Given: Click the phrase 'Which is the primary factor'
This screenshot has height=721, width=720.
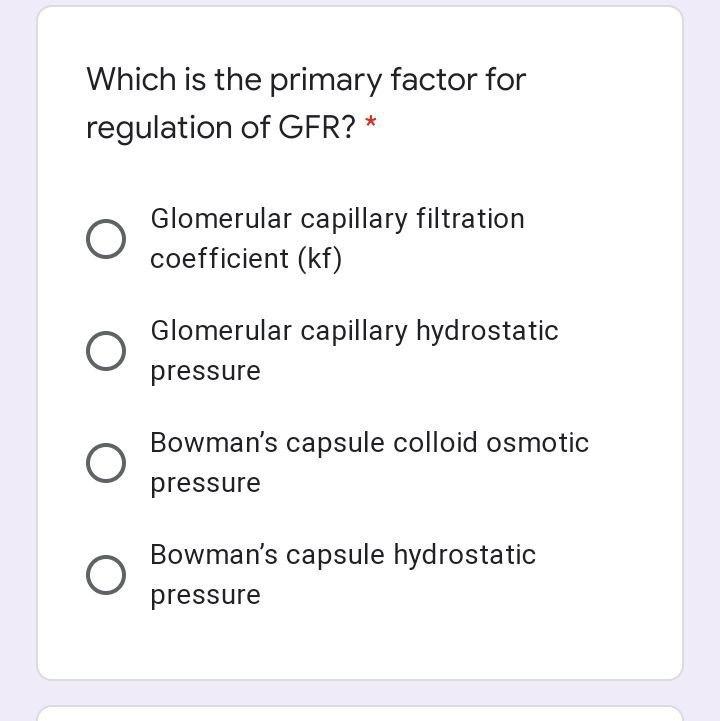Looking at the screenshot, I should click(270, 79).
